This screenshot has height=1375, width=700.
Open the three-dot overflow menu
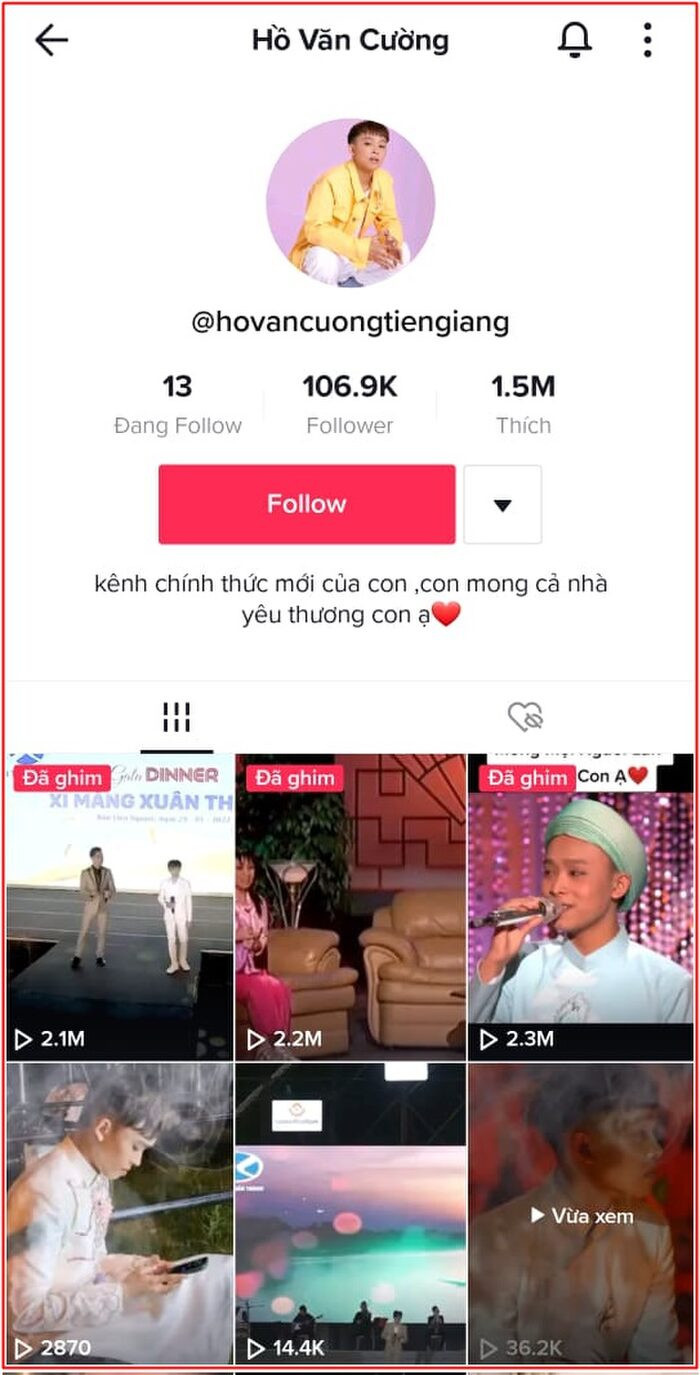[647, 40]
